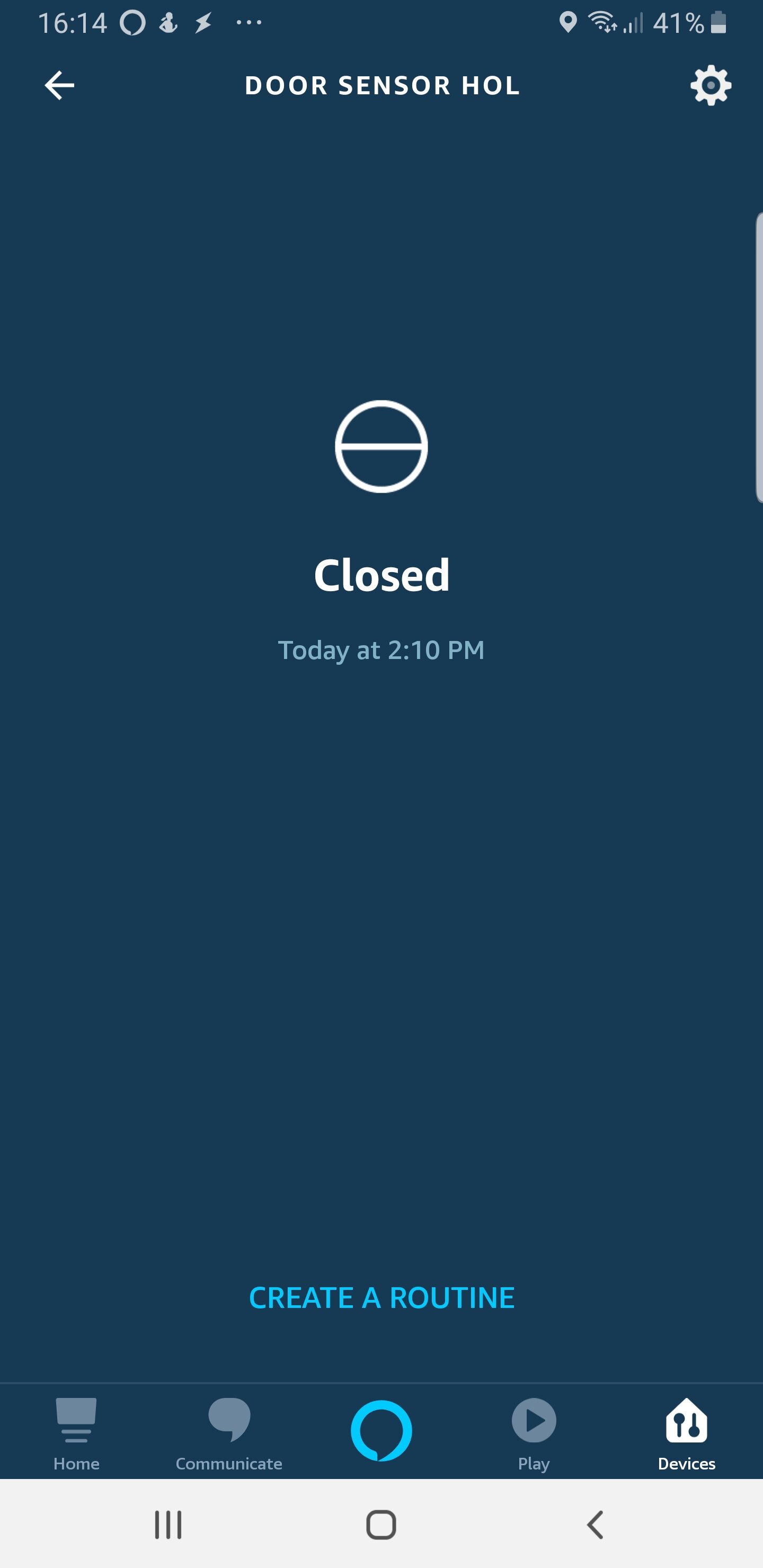763x1568 pixels.
Task: Tap the system back button
Action: [x=595, y=1524]
